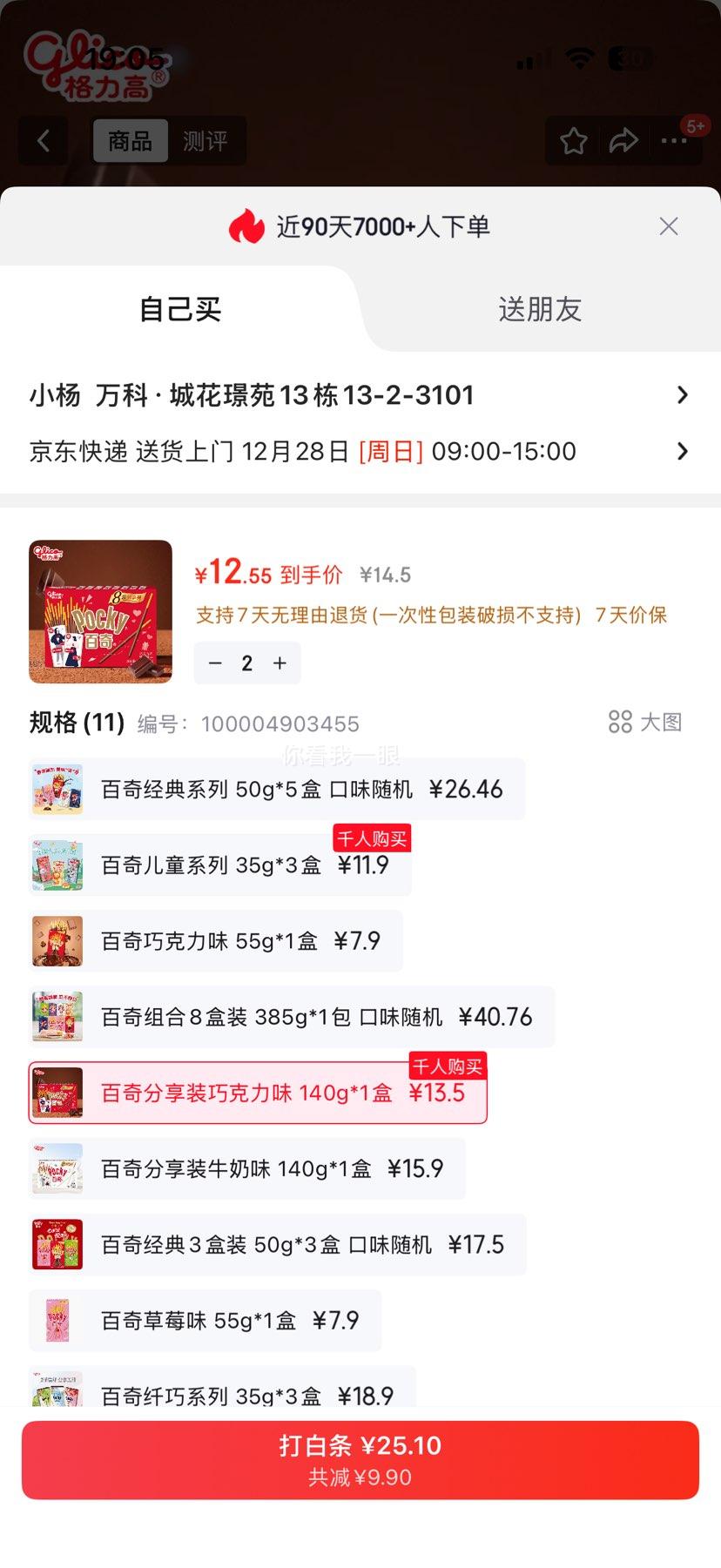Switch to the 测评 tab
The width and height of the screenshot is (721, 1568).
(x=206, y=140)
